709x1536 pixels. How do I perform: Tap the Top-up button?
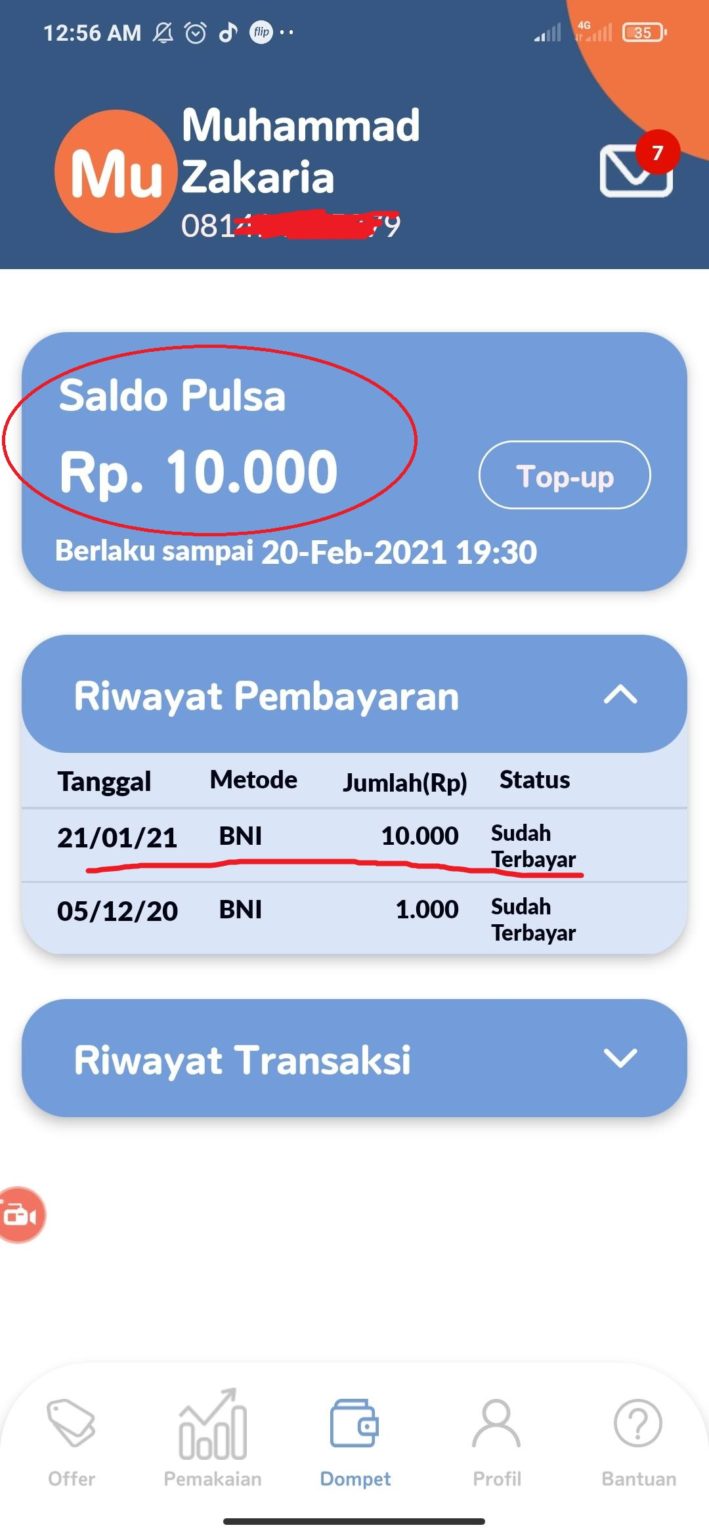pos(564,475)
